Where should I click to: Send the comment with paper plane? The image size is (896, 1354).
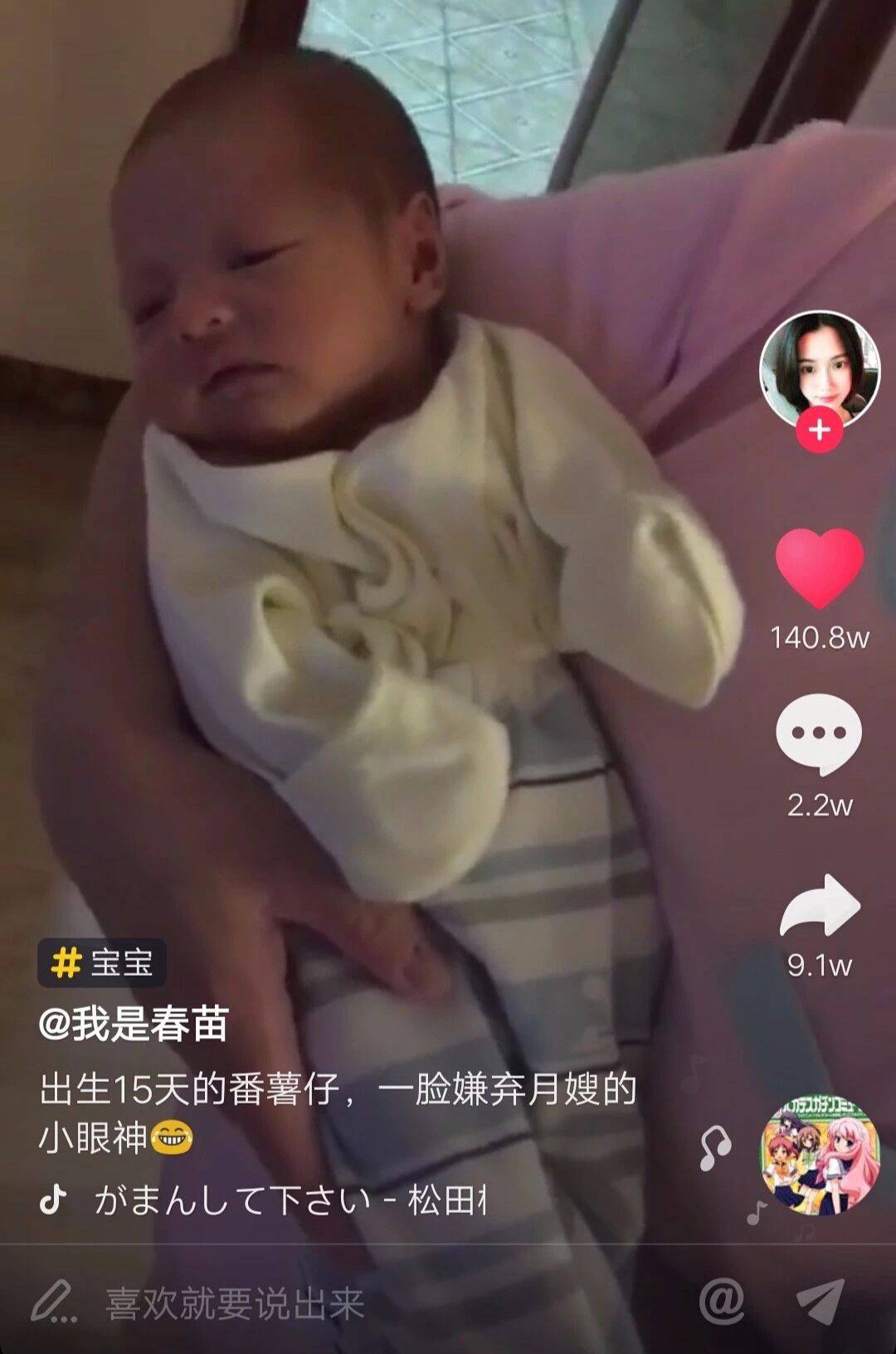tap(821, 1301)
